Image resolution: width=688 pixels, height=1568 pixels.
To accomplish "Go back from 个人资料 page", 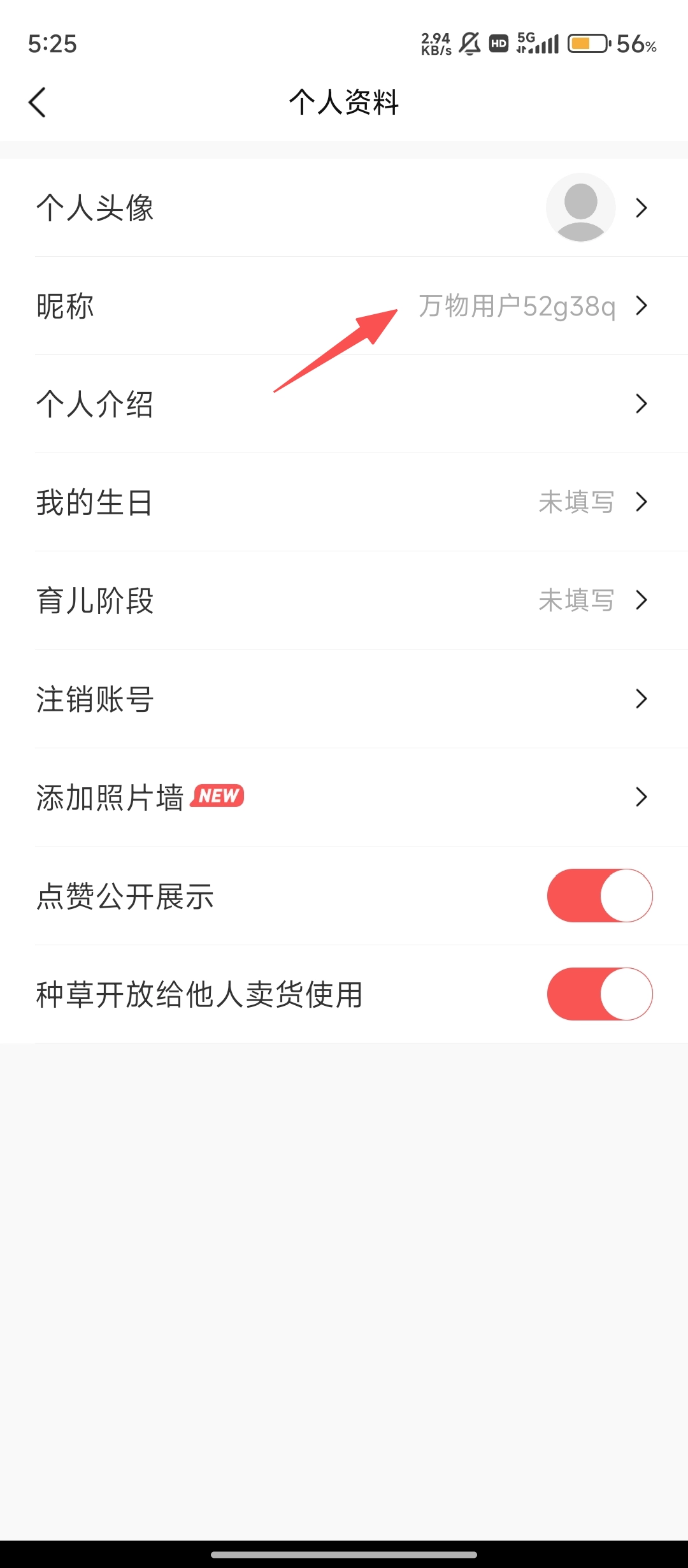I will (x=38, y=102).
